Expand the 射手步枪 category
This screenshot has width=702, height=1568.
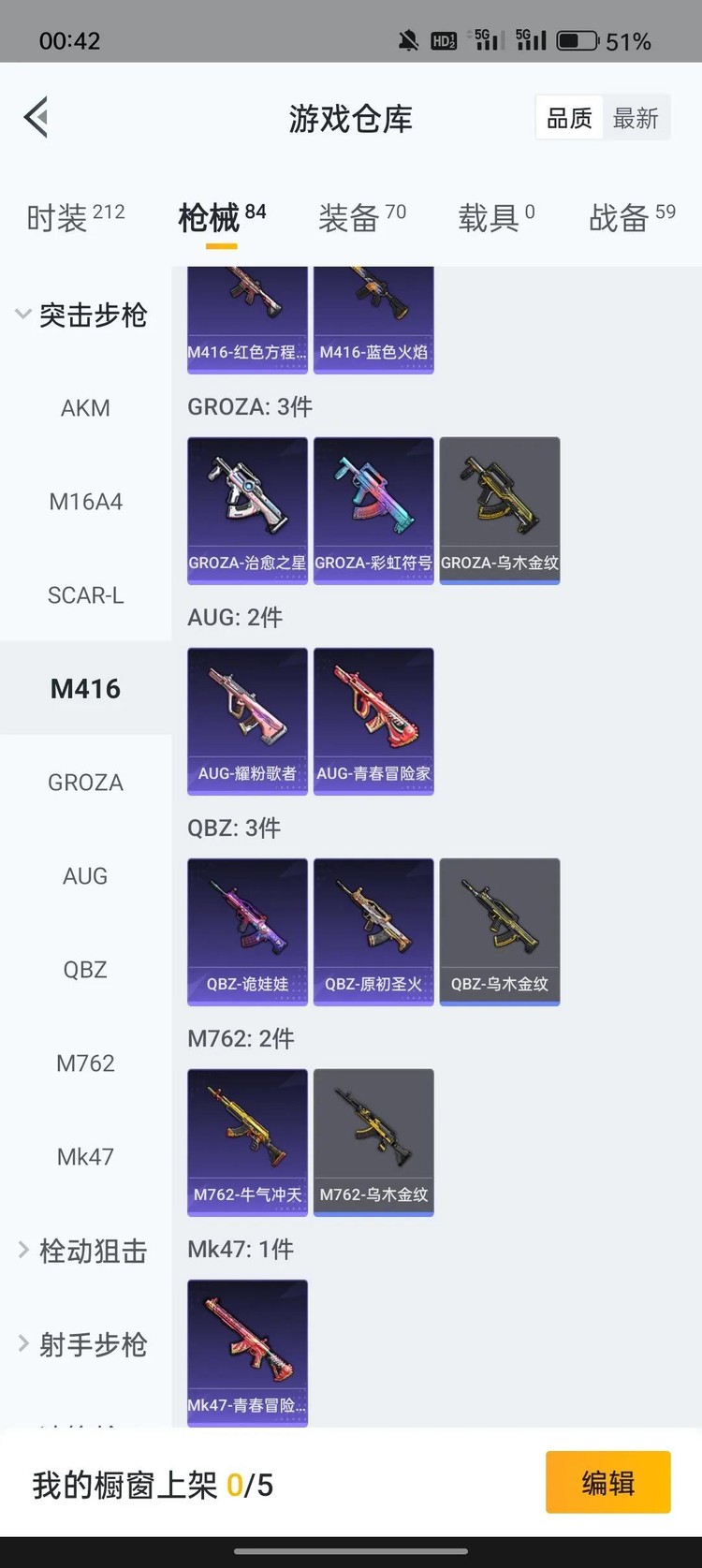[84, 1344]
